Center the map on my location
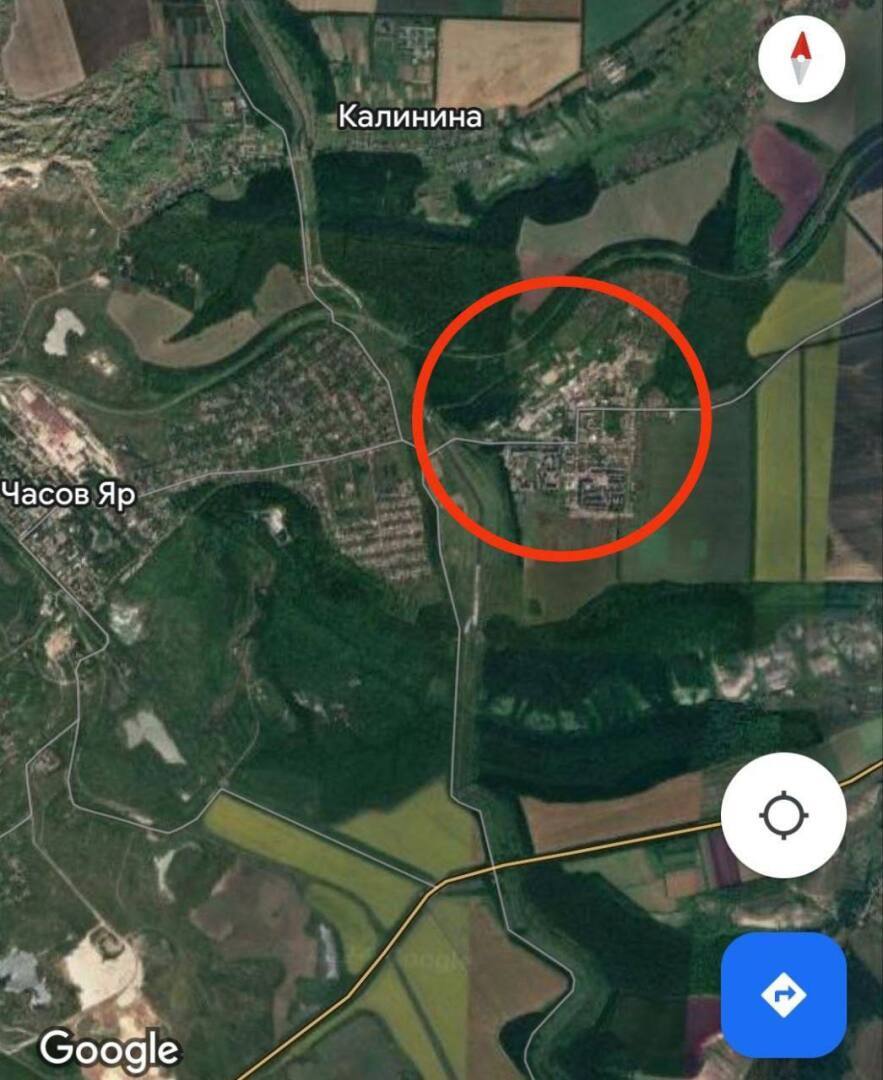This screenshot has height=1080, width=883. click(783, 816)
